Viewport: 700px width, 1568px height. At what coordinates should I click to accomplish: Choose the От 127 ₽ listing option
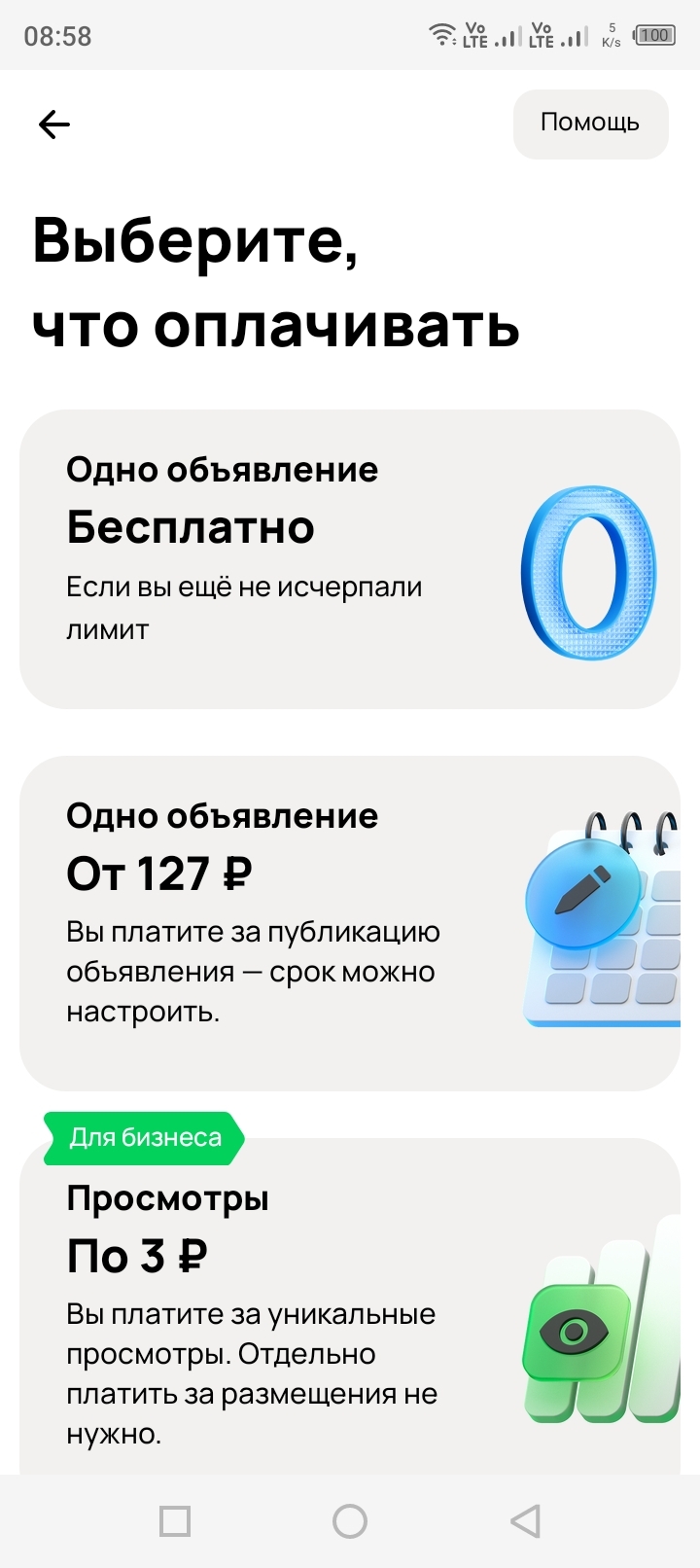[x=349, y=922]
